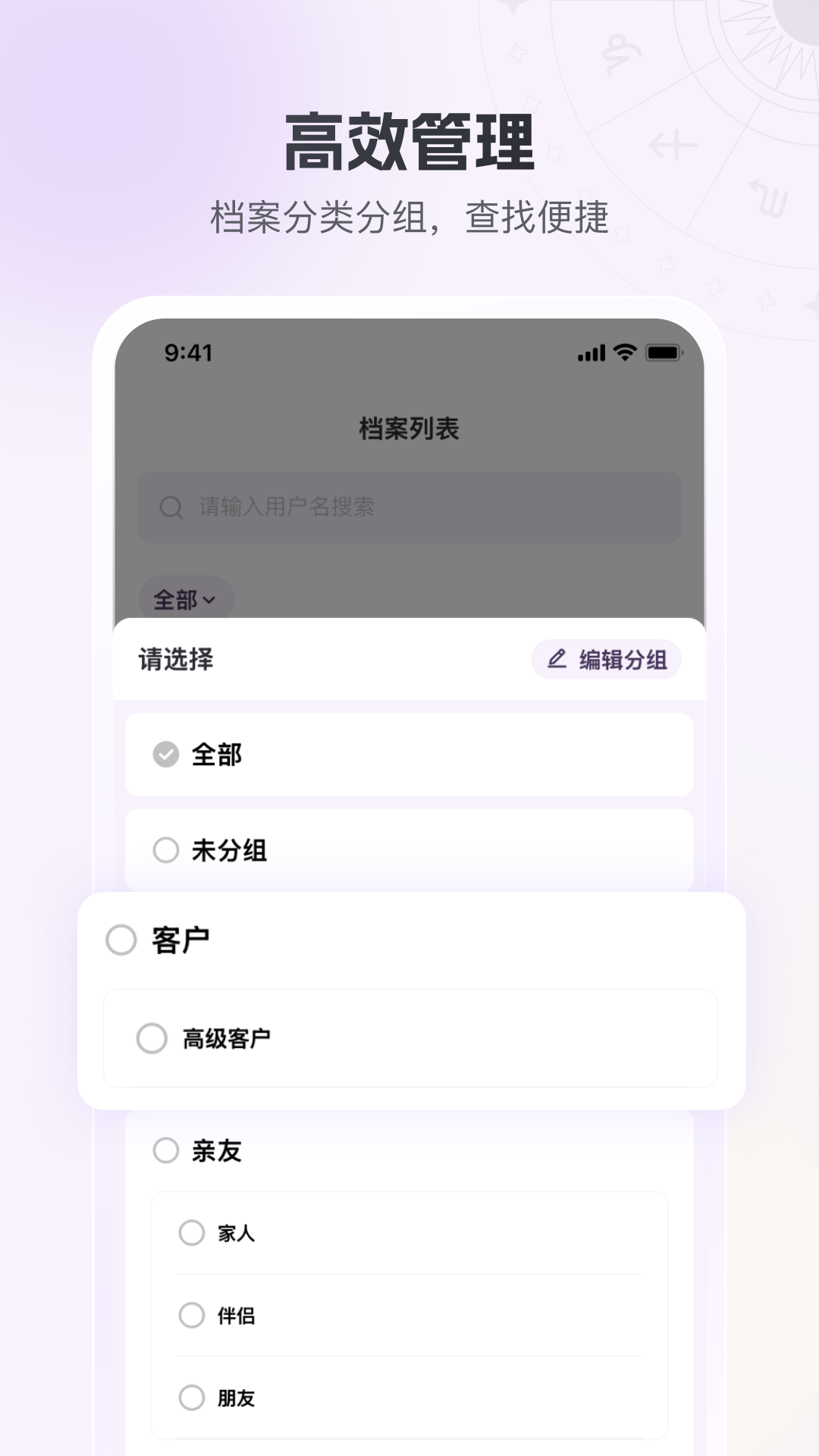819x1456 pixels.
Task: Click the chevron next to 全部 filter
Action: click(x=212, y=601)
